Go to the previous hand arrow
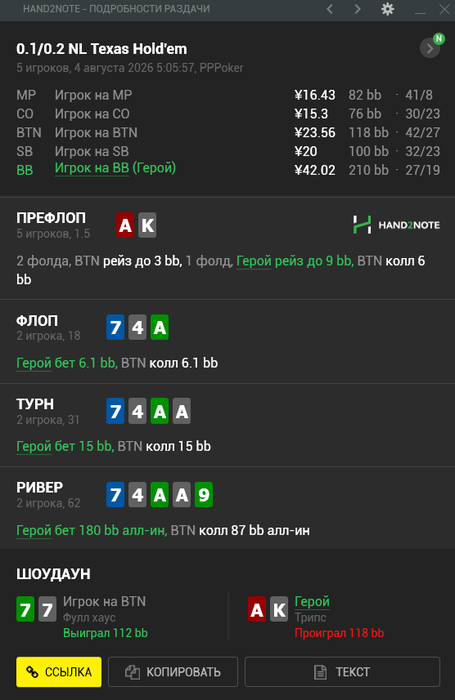455x700 pixels. [x=330, y=9]
